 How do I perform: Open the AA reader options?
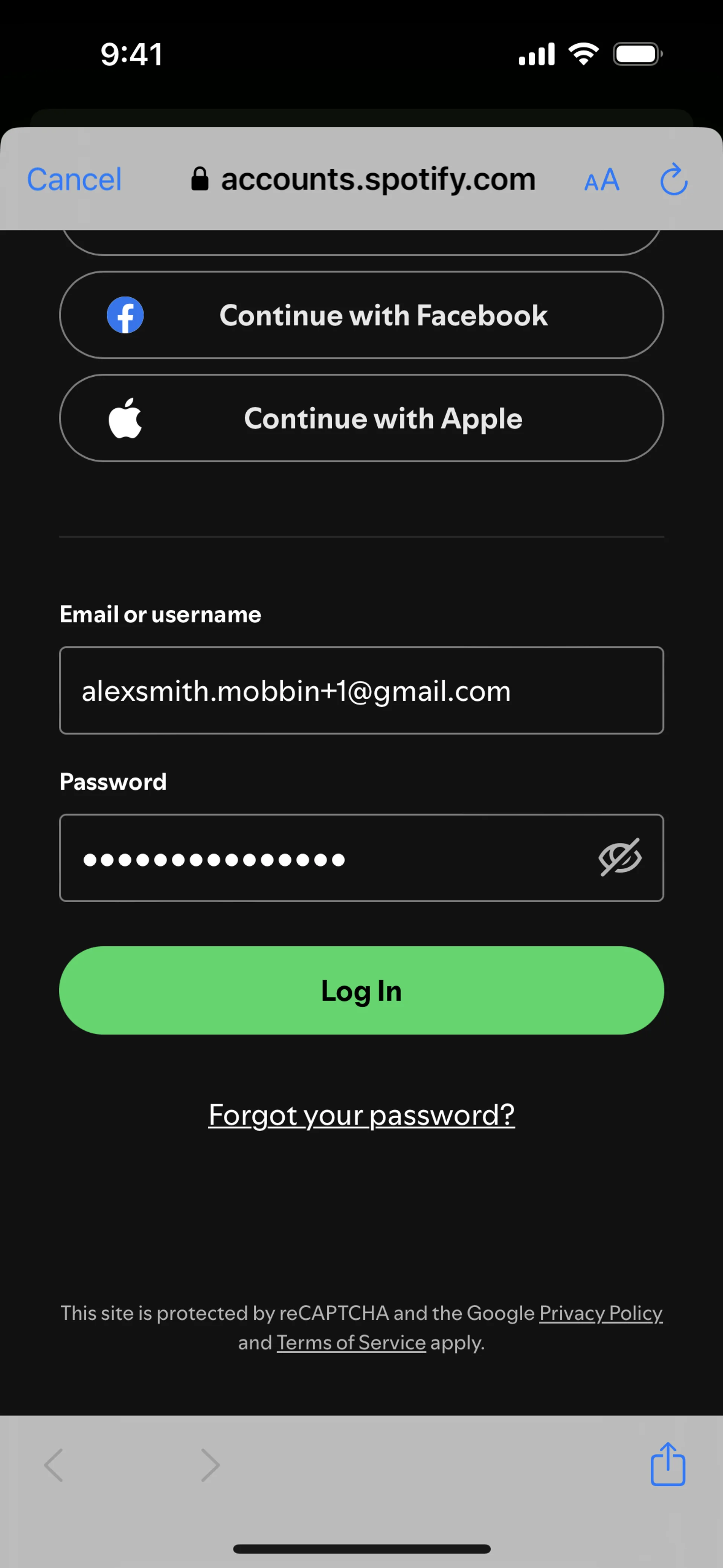point(601,180)
